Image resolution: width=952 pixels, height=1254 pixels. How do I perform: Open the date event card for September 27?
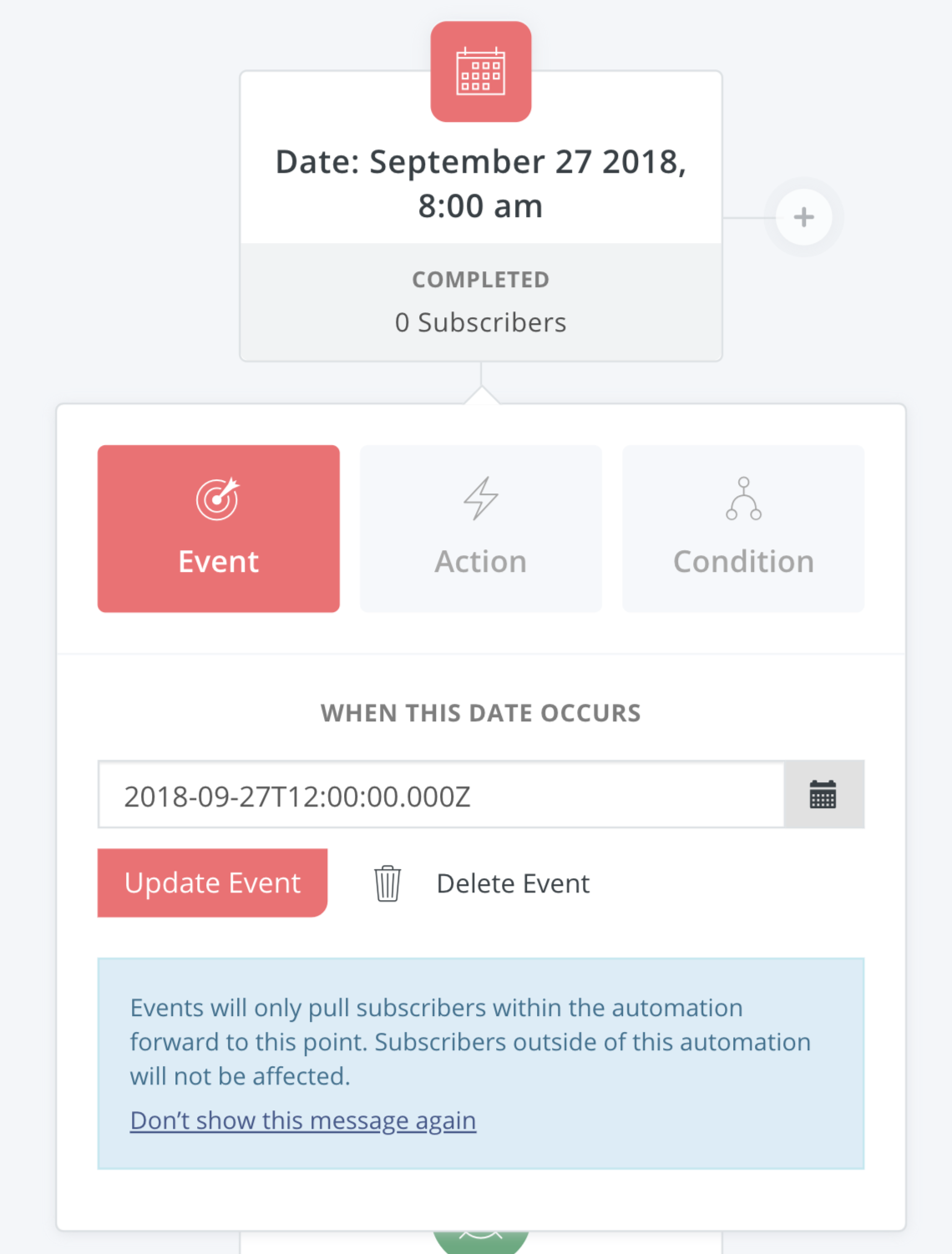click(480, 184)
